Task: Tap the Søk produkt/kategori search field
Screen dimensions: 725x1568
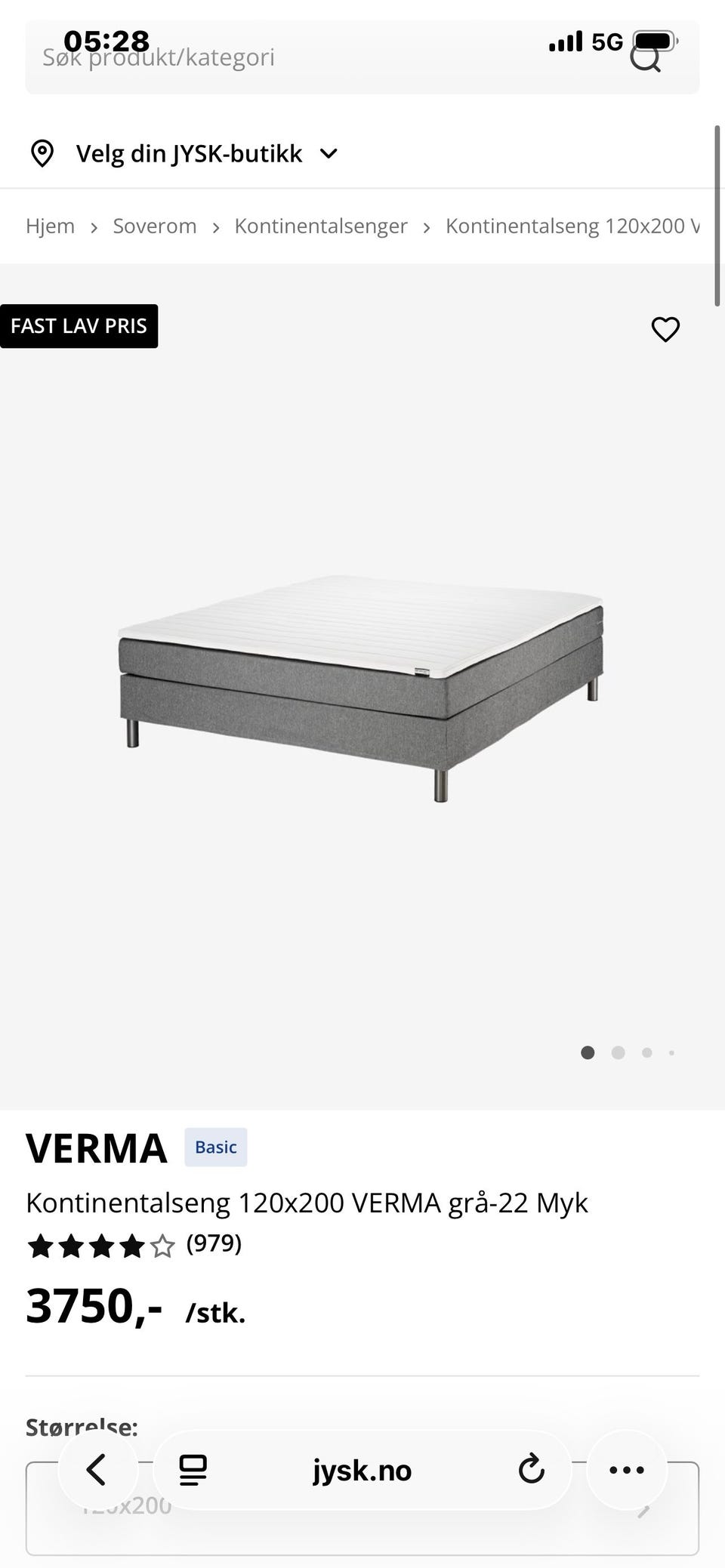Action: click(302, 59)
